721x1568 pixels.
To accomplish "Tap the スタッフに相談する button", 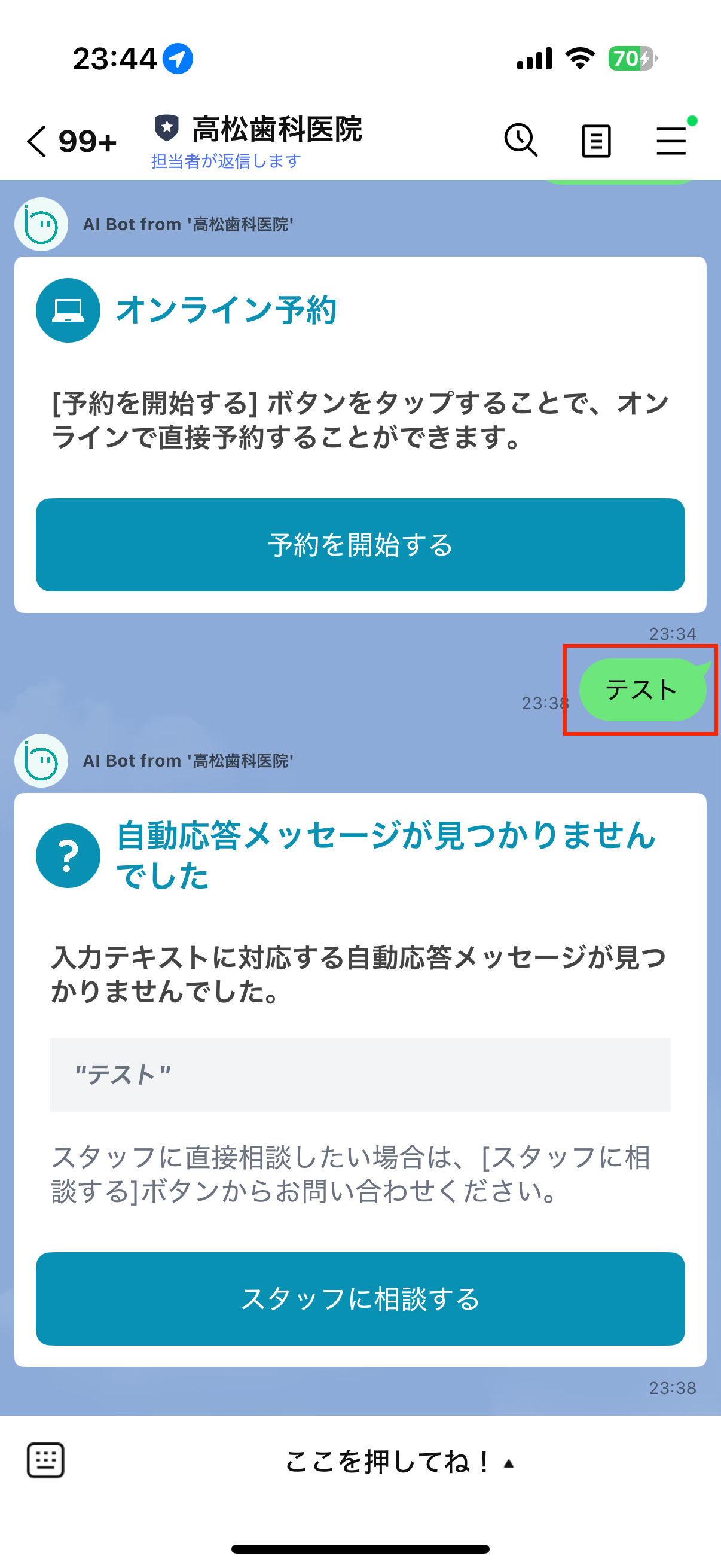I will pos(360,1298).
